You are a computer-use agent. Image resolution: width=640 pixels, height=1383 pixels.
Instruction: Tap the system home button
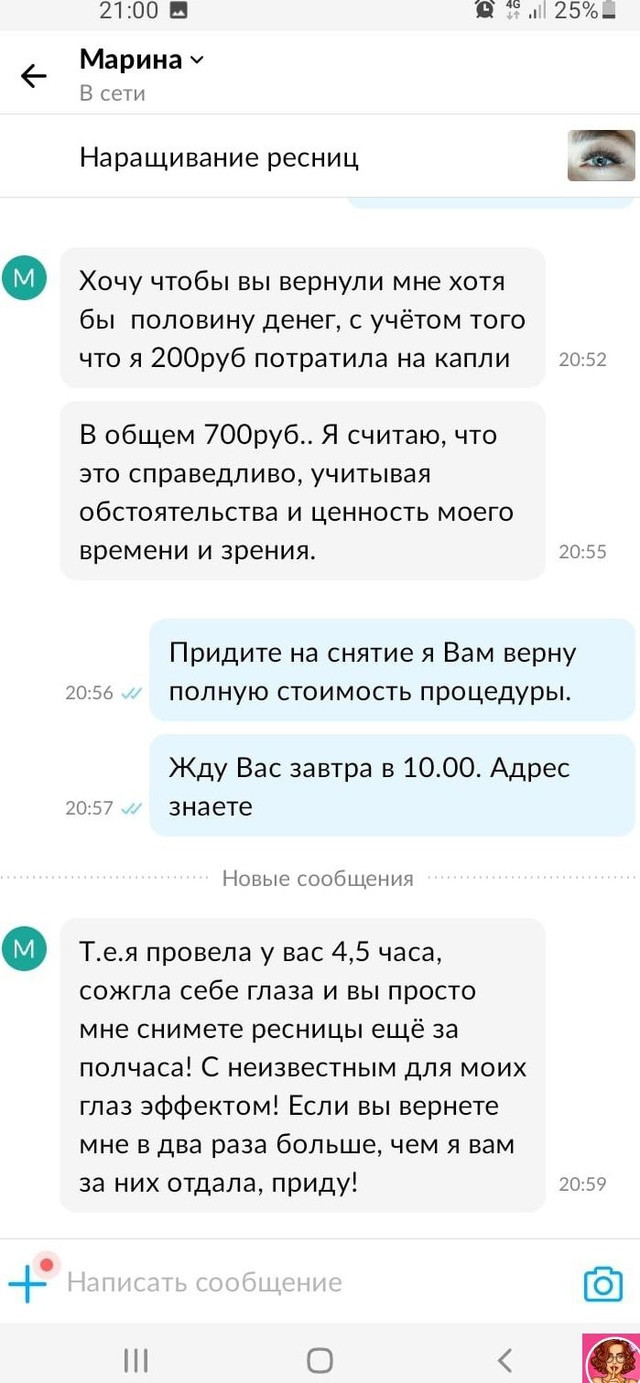320,1360
